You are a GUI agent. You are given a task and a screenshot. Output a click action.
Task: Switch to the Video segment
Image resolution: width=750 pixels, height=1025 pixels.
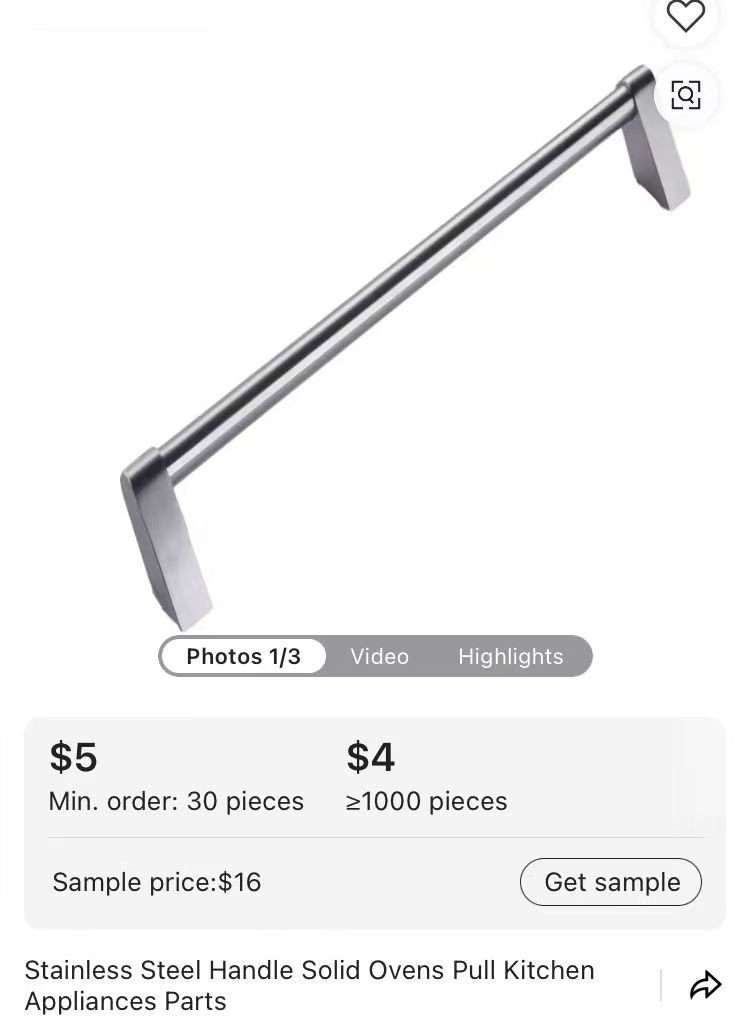tap(379, 656)
